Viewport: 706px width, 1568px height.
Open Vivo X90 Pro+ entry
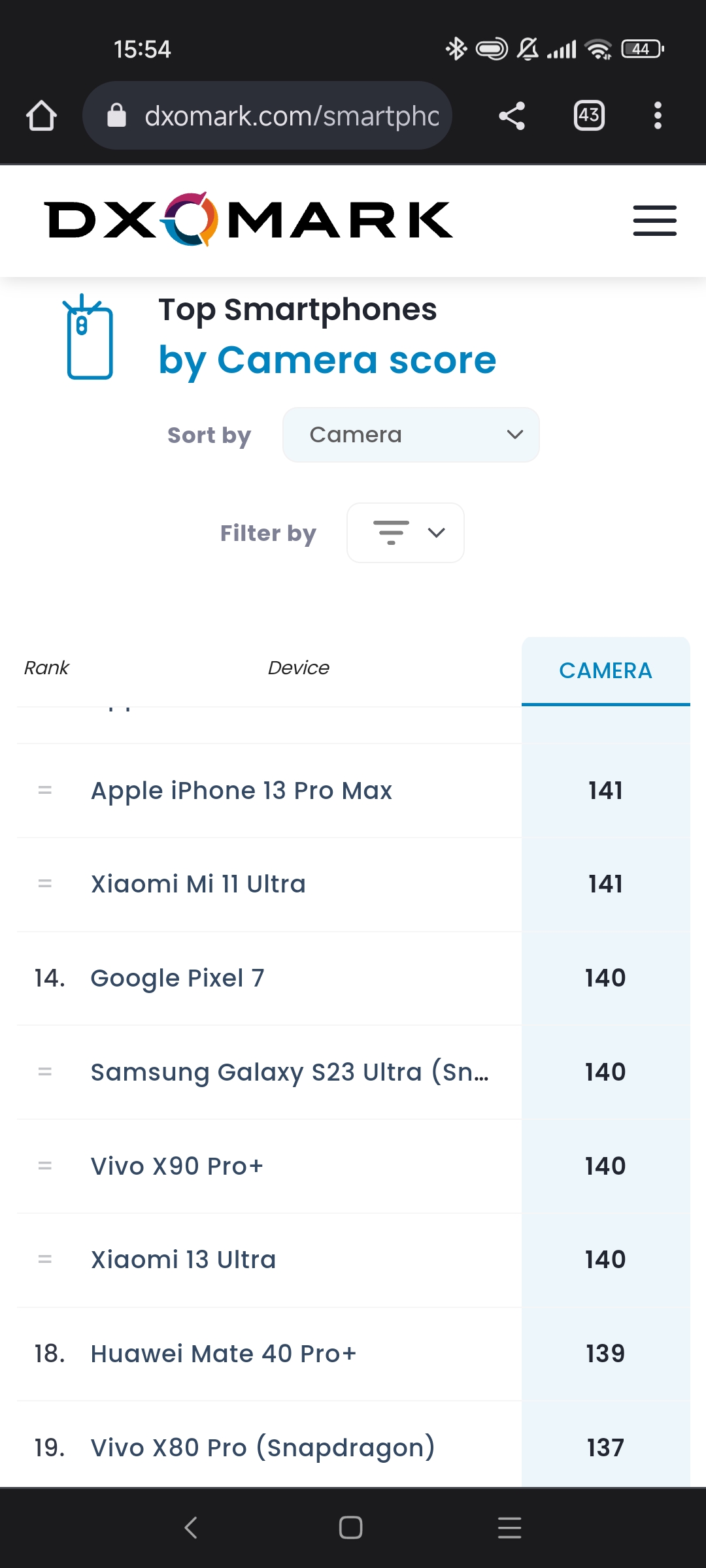(176, 1166)
